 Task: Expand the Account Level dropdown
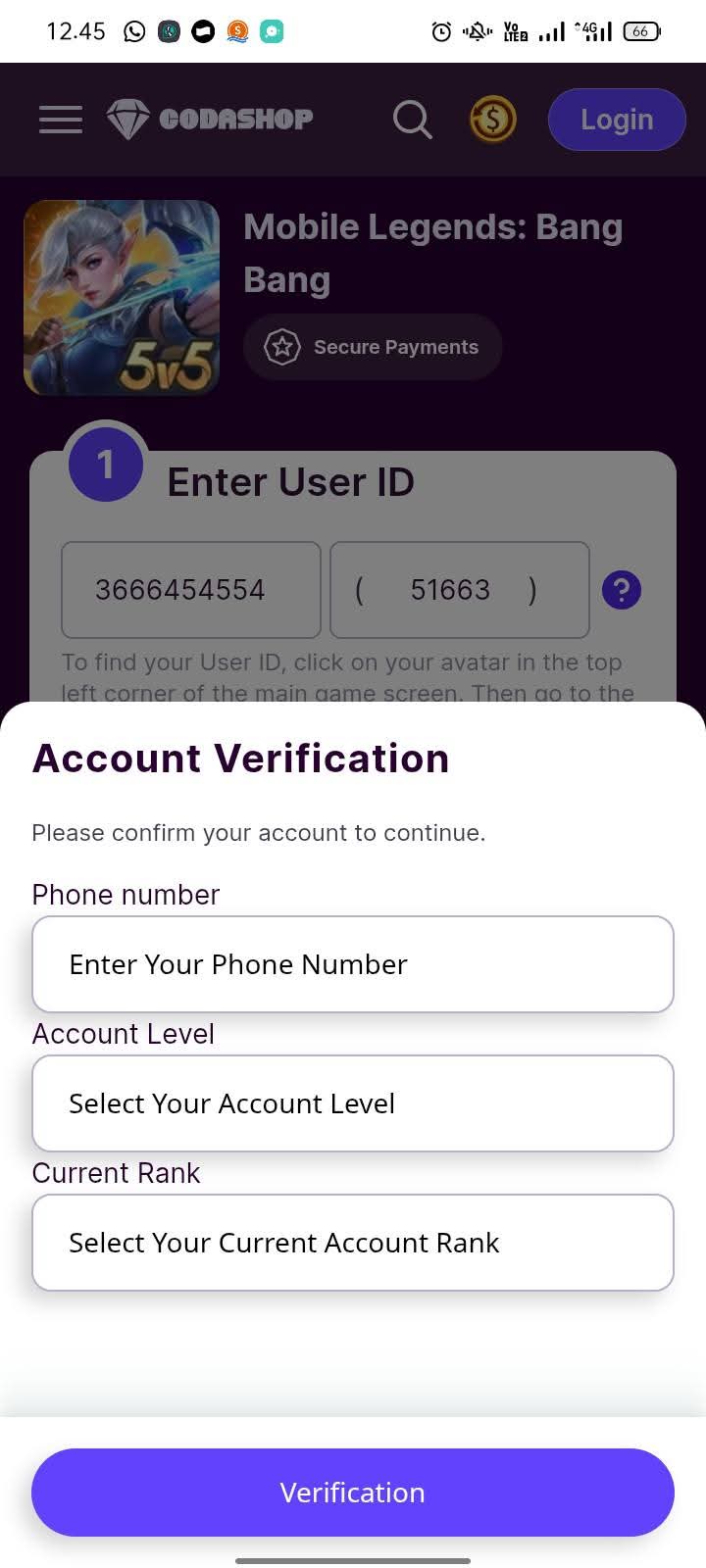(353, 1103)
